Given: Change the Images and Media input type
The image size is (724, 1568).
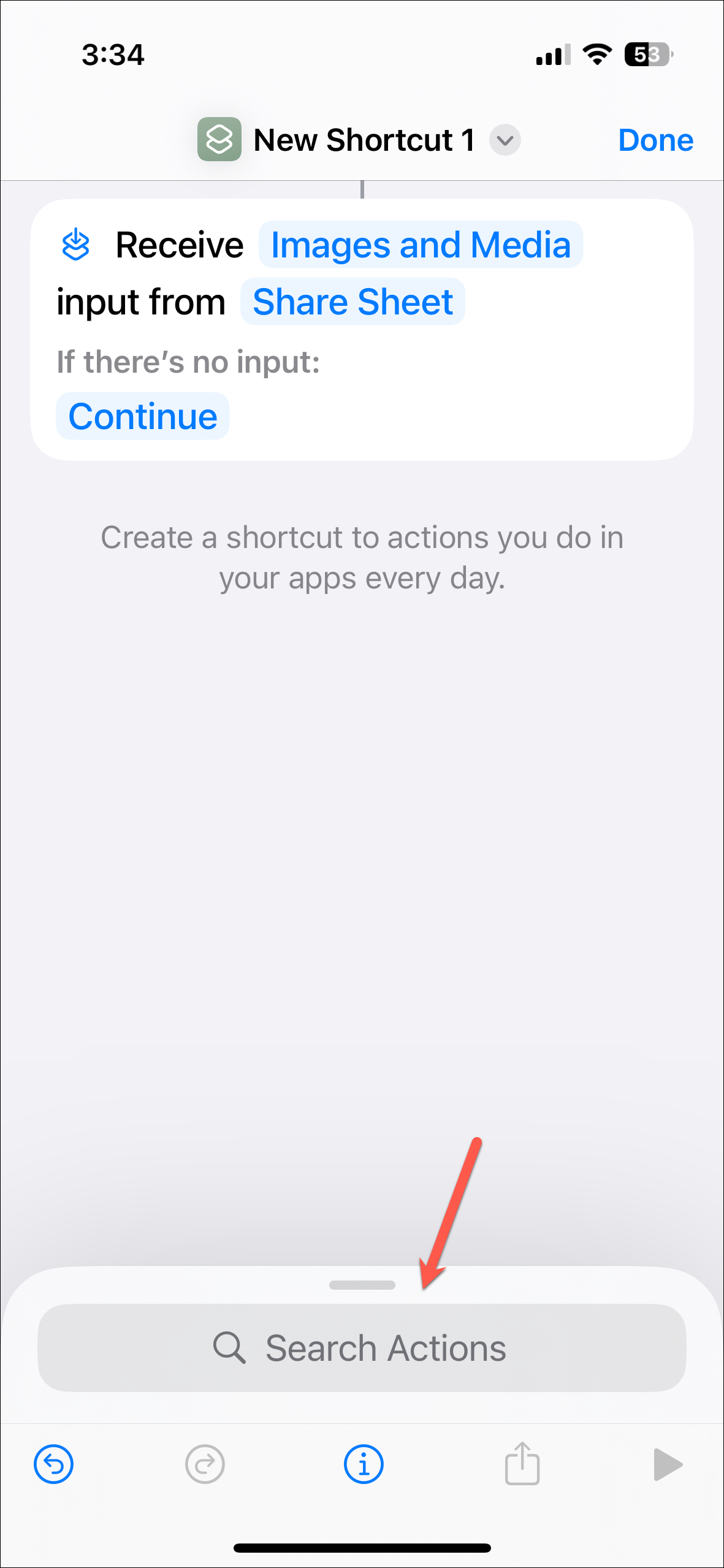Looking at the screenshot, I should pos(421,245).
